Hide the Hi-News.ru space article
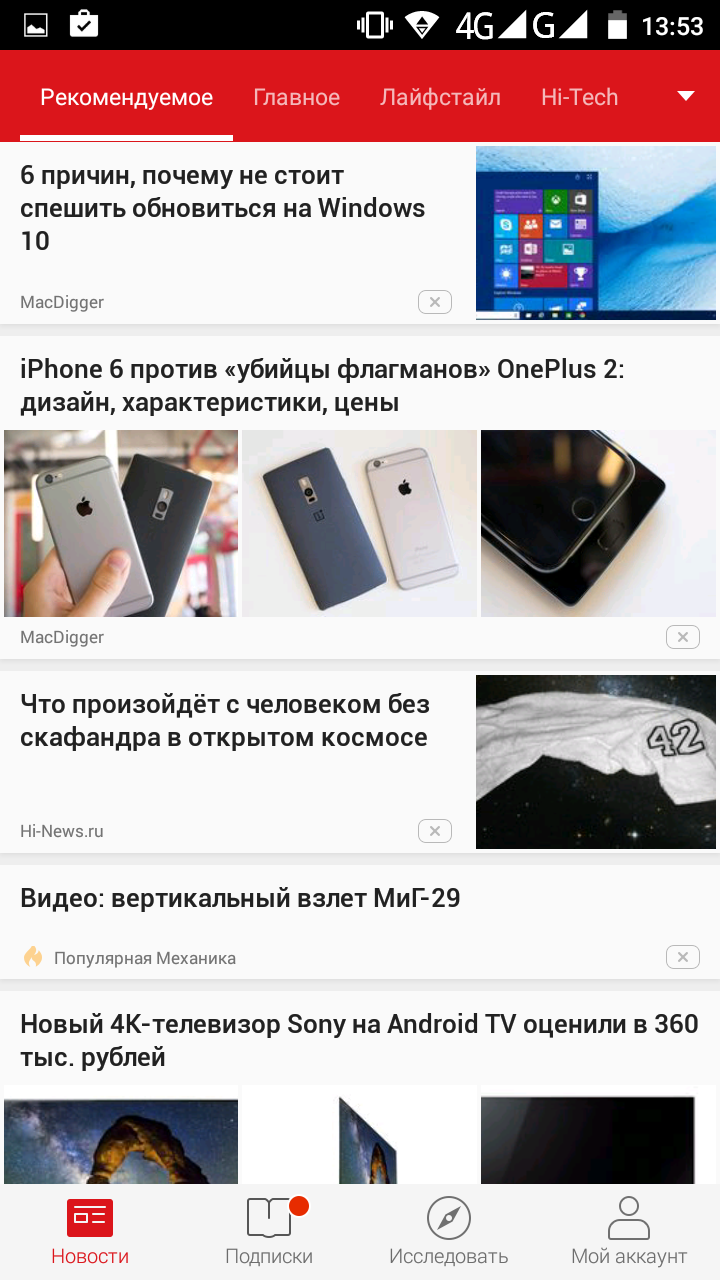The height and width of the screenshot is (1280, 720). pyautogui.click(x=435, y=831)
